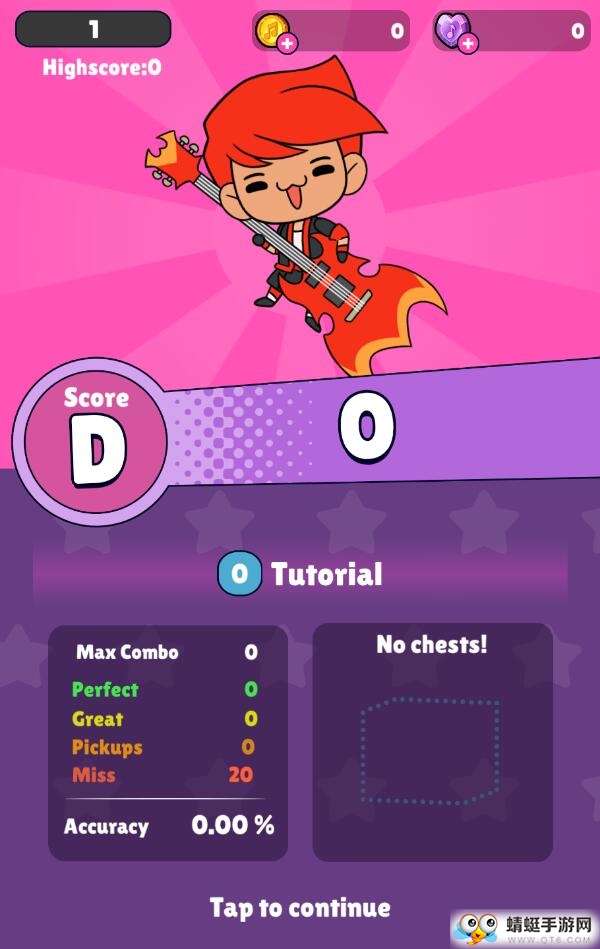Add more purple heart gems
Viewport: 600px width, 949px height.
[468, 42]
